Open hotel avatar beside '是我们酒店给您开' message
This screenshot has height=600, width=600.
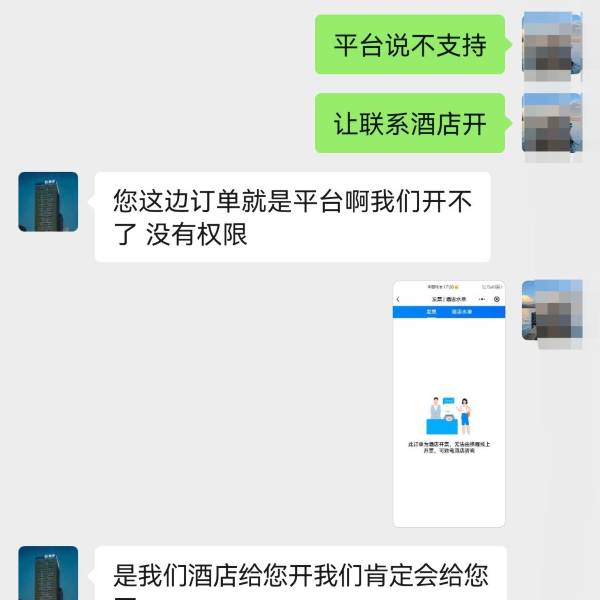48,573
